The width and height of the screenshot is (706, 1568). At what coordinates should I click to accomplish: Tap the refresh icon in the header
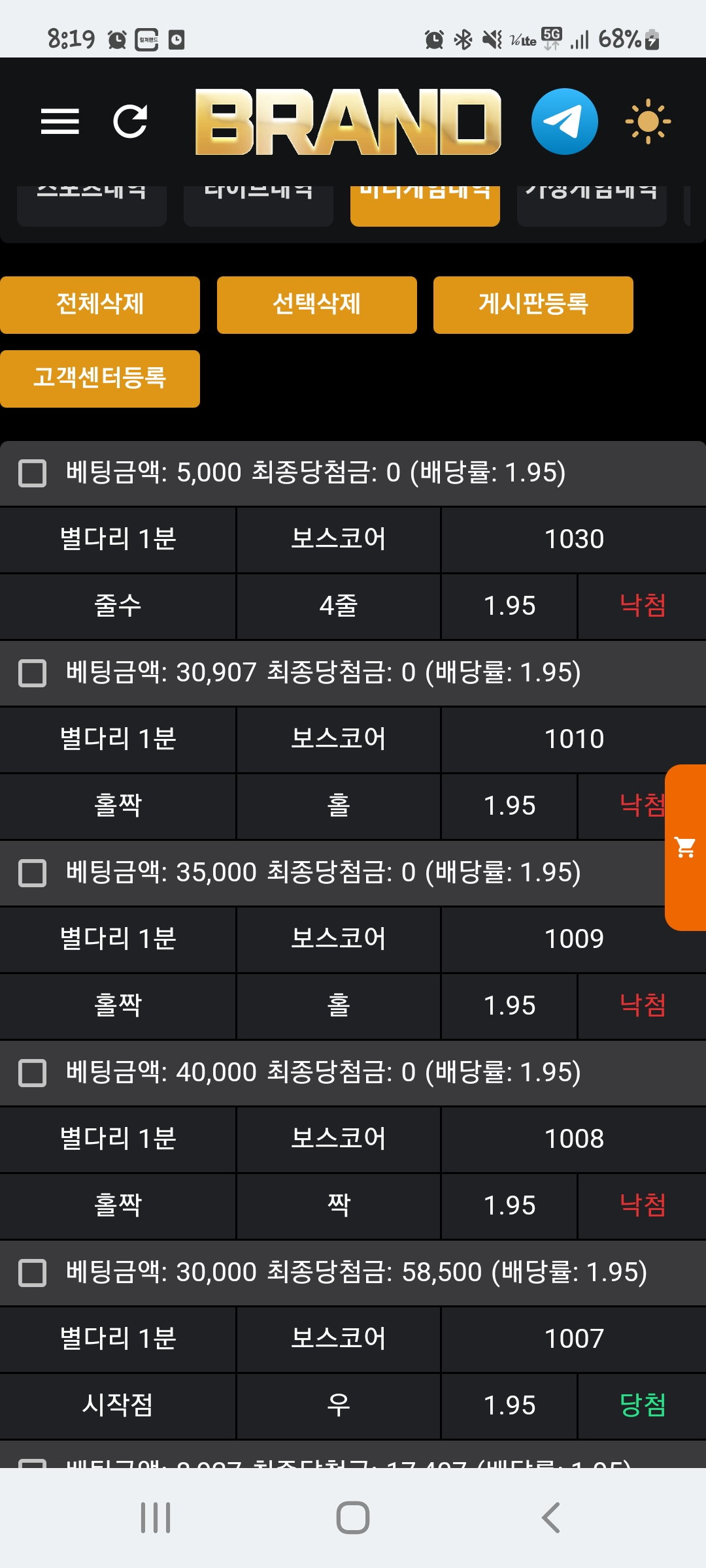click(x=130, y=122)
